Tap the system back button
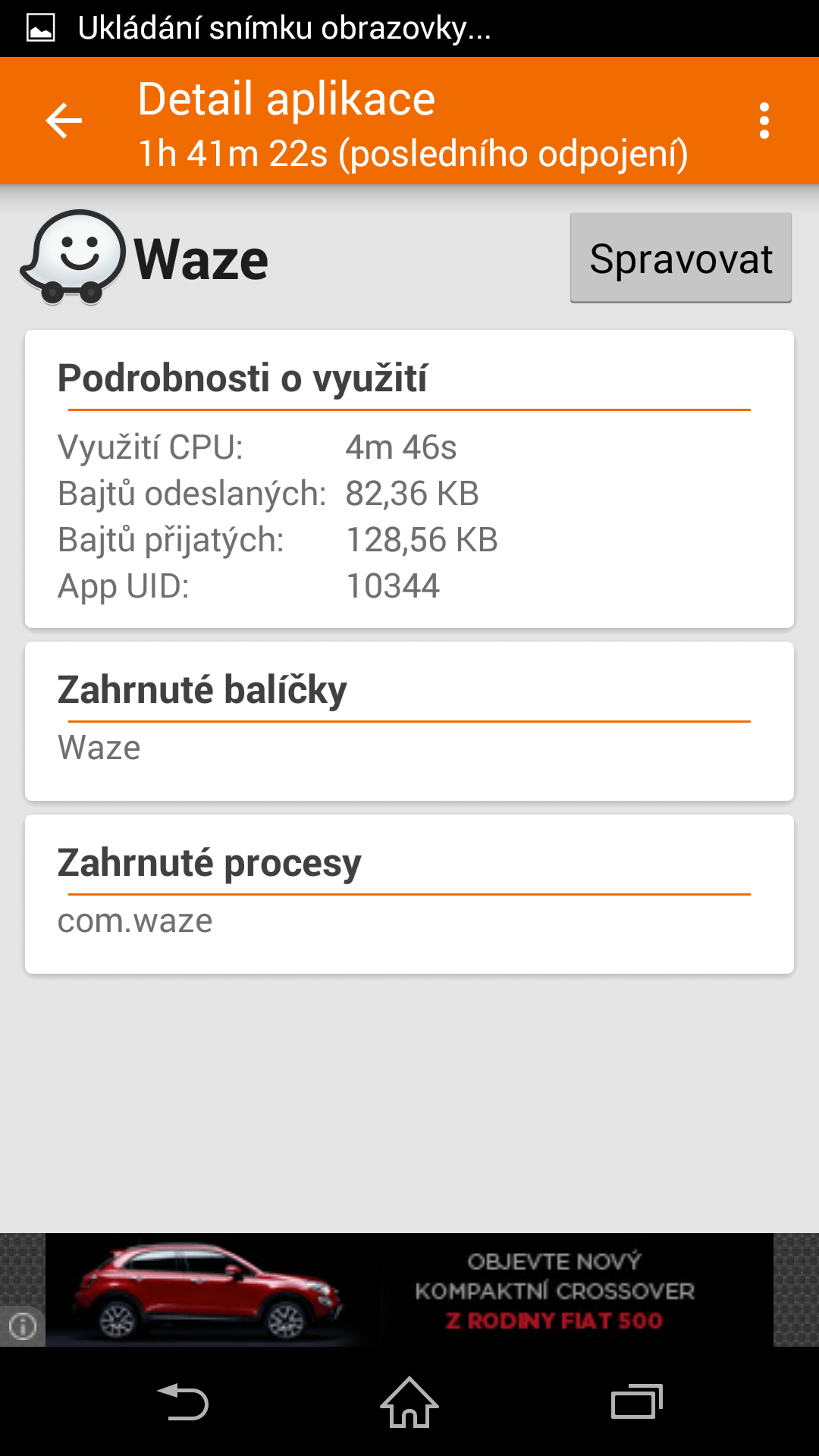 pos(182,1401)
